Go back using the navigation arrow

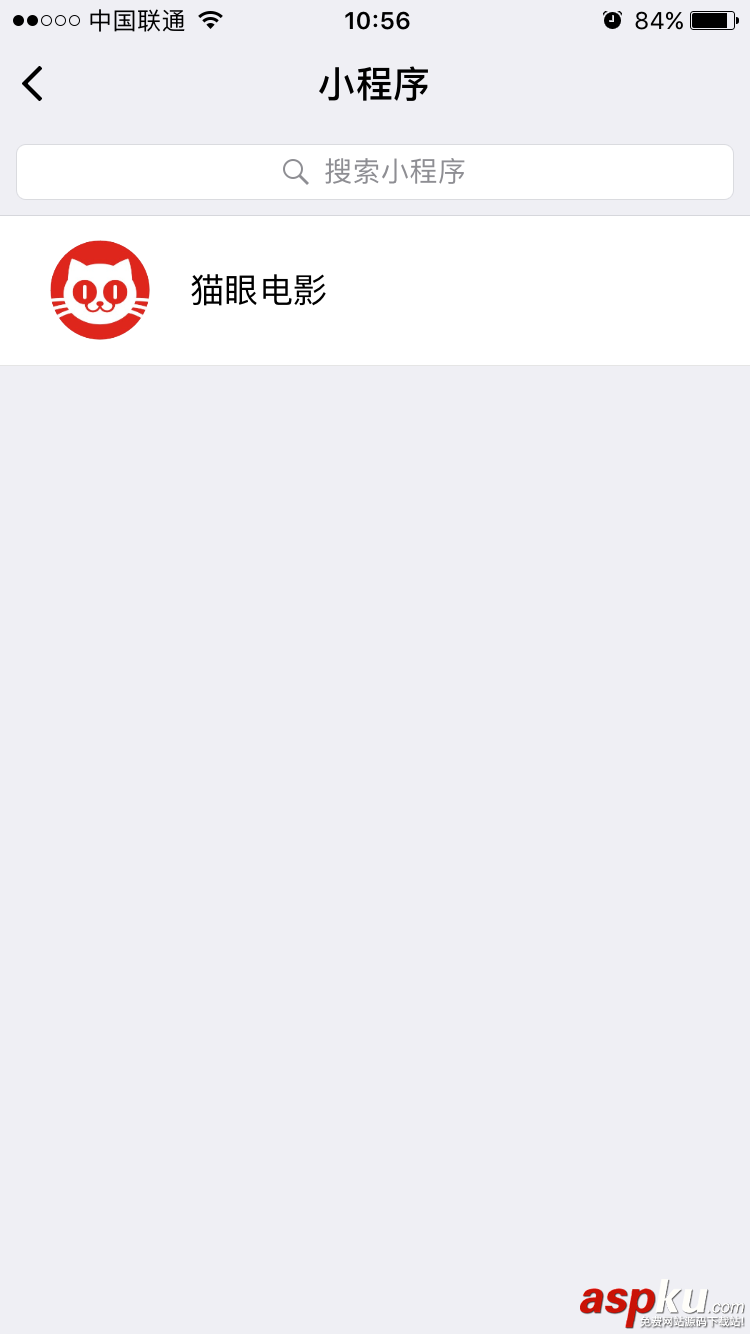click(31, 84)
